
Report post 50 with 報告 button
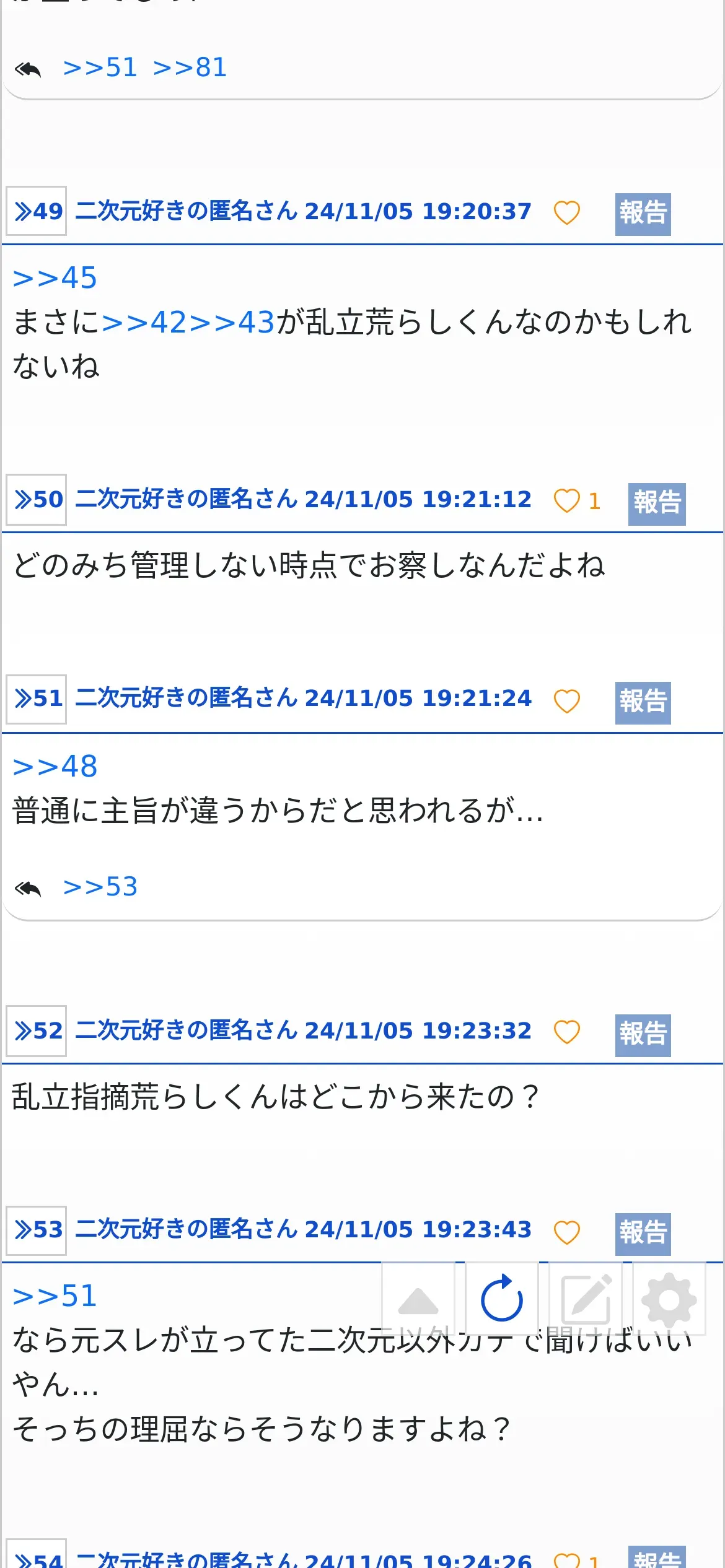coord(657,504)
